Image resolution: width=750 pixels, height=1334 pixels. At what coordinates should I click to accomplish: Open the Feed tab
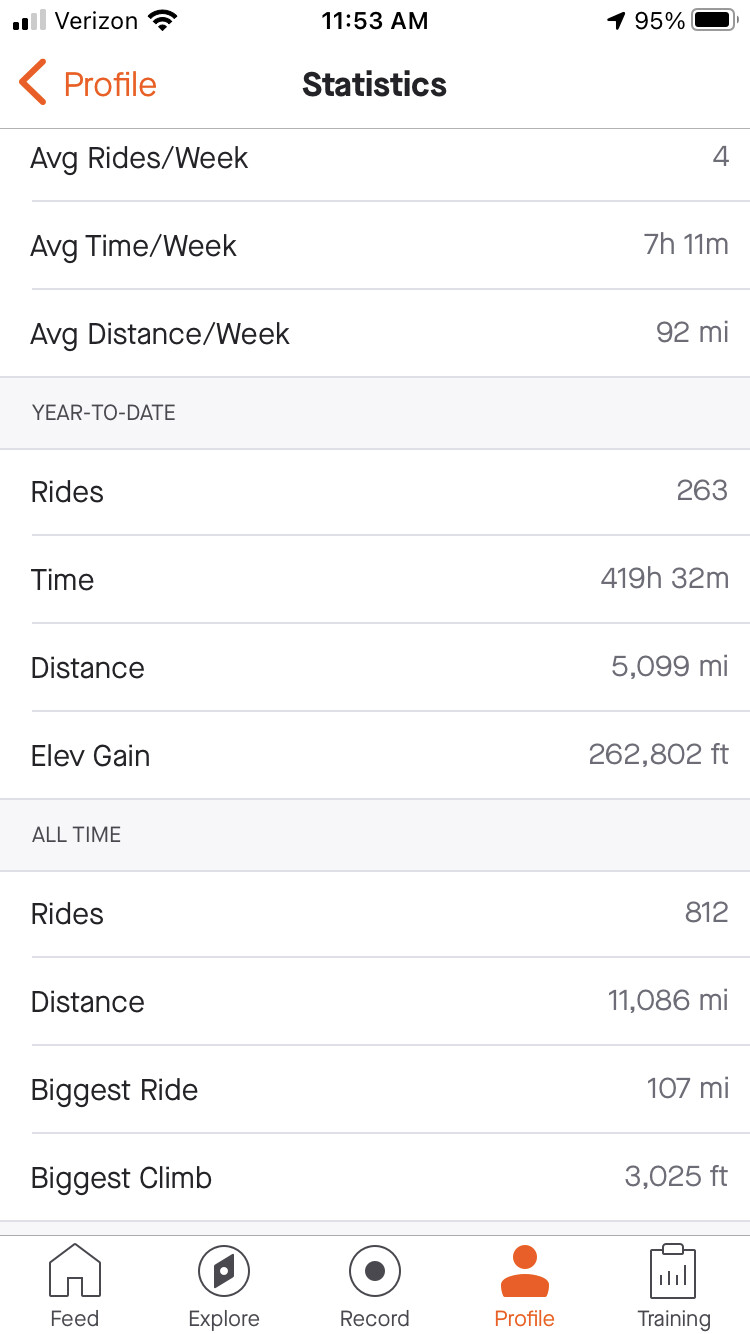tap(75, 1287)
